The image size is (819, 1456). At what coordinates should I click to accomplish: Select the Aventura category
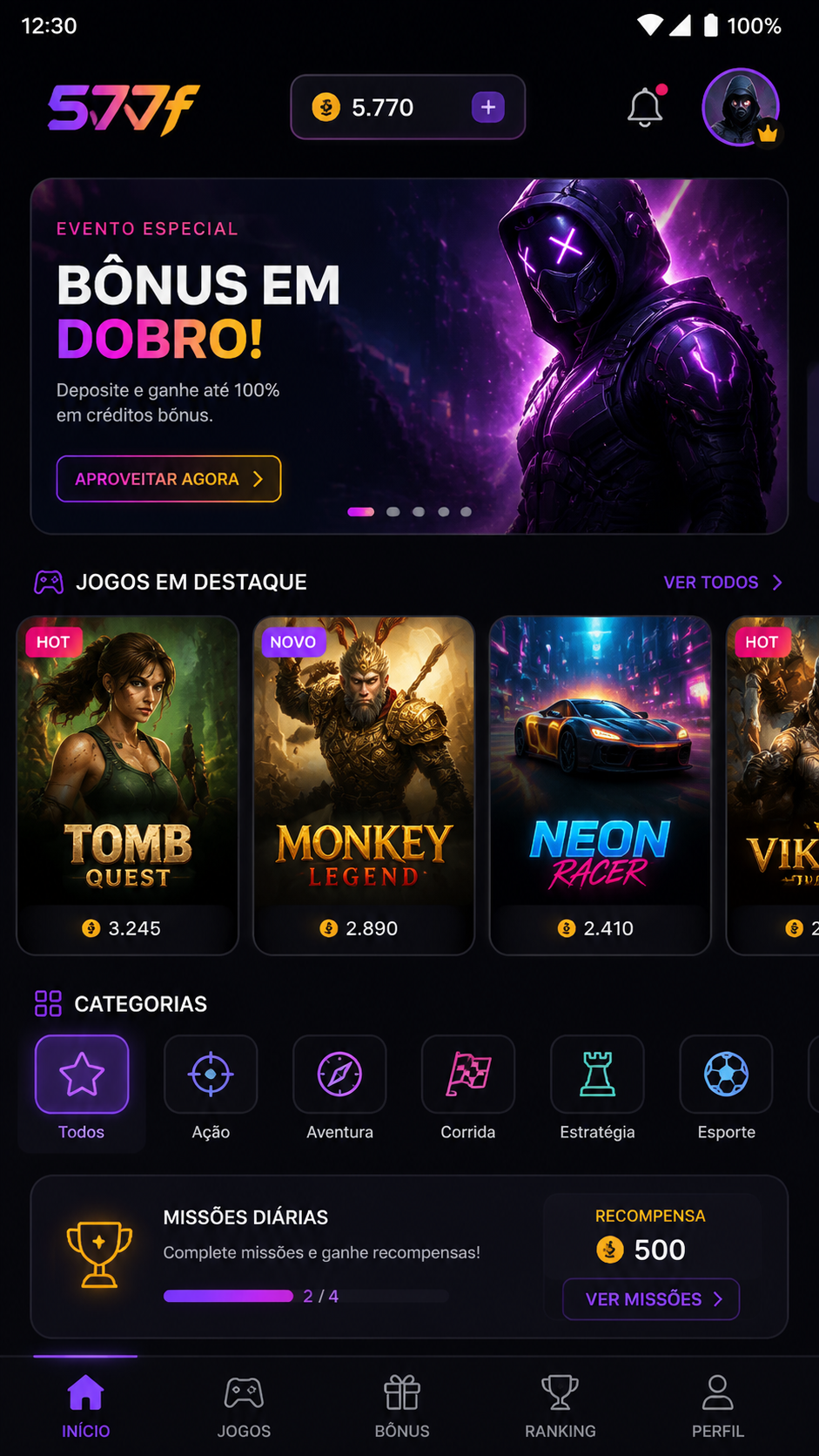(x=339, y=1089)
